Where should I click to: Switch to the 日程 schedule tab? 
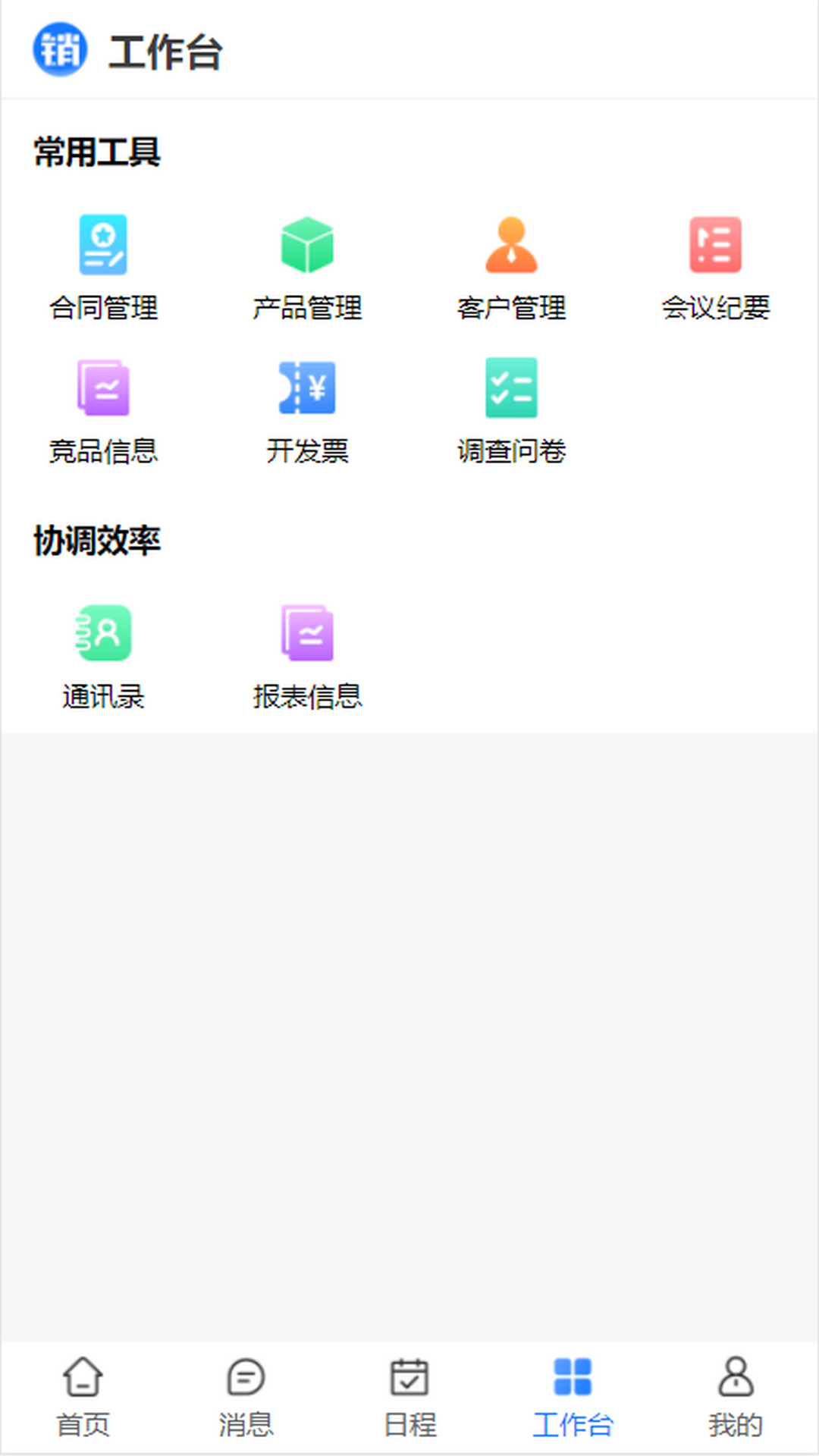pos(409,1397)
